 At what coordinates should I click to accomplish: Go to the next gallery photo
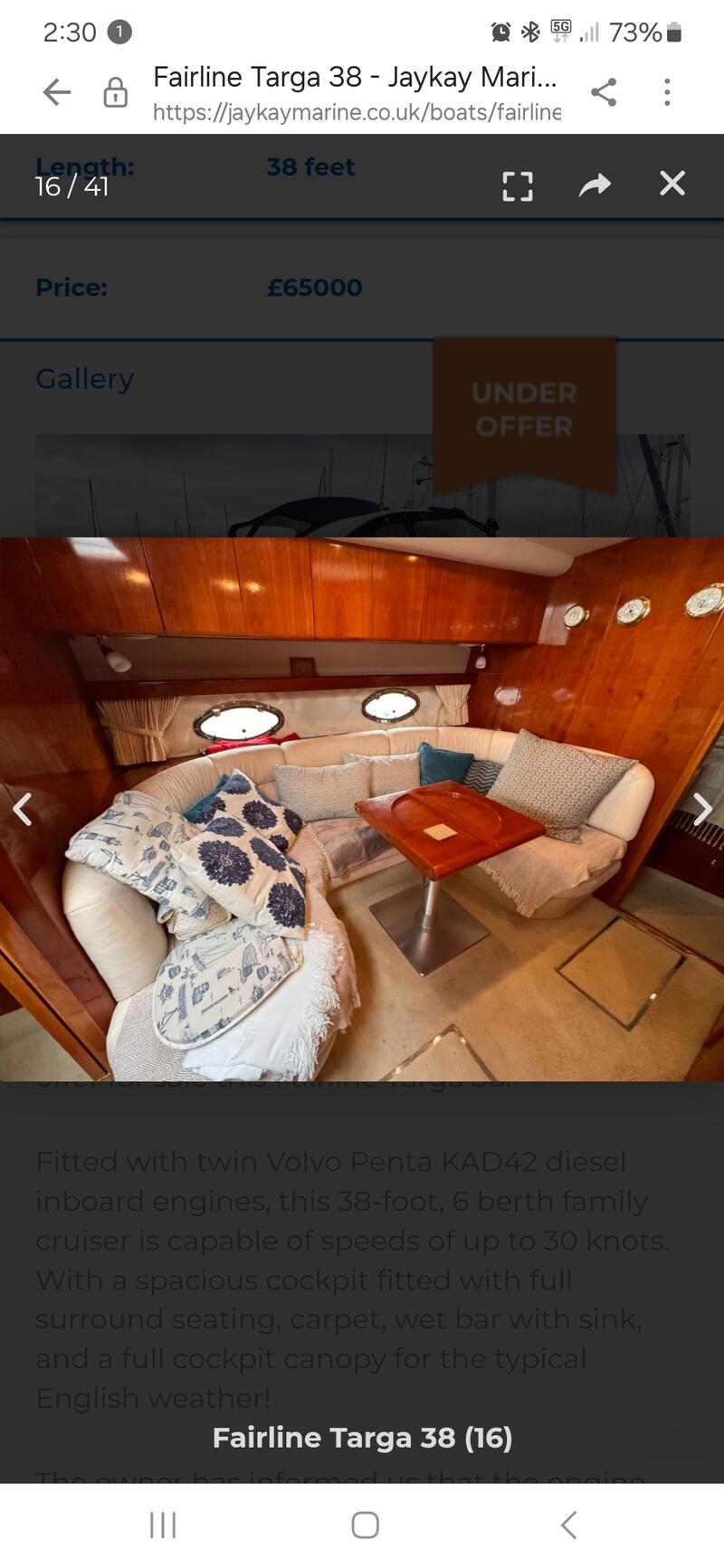pyautogui.click(x=701, y=809)
